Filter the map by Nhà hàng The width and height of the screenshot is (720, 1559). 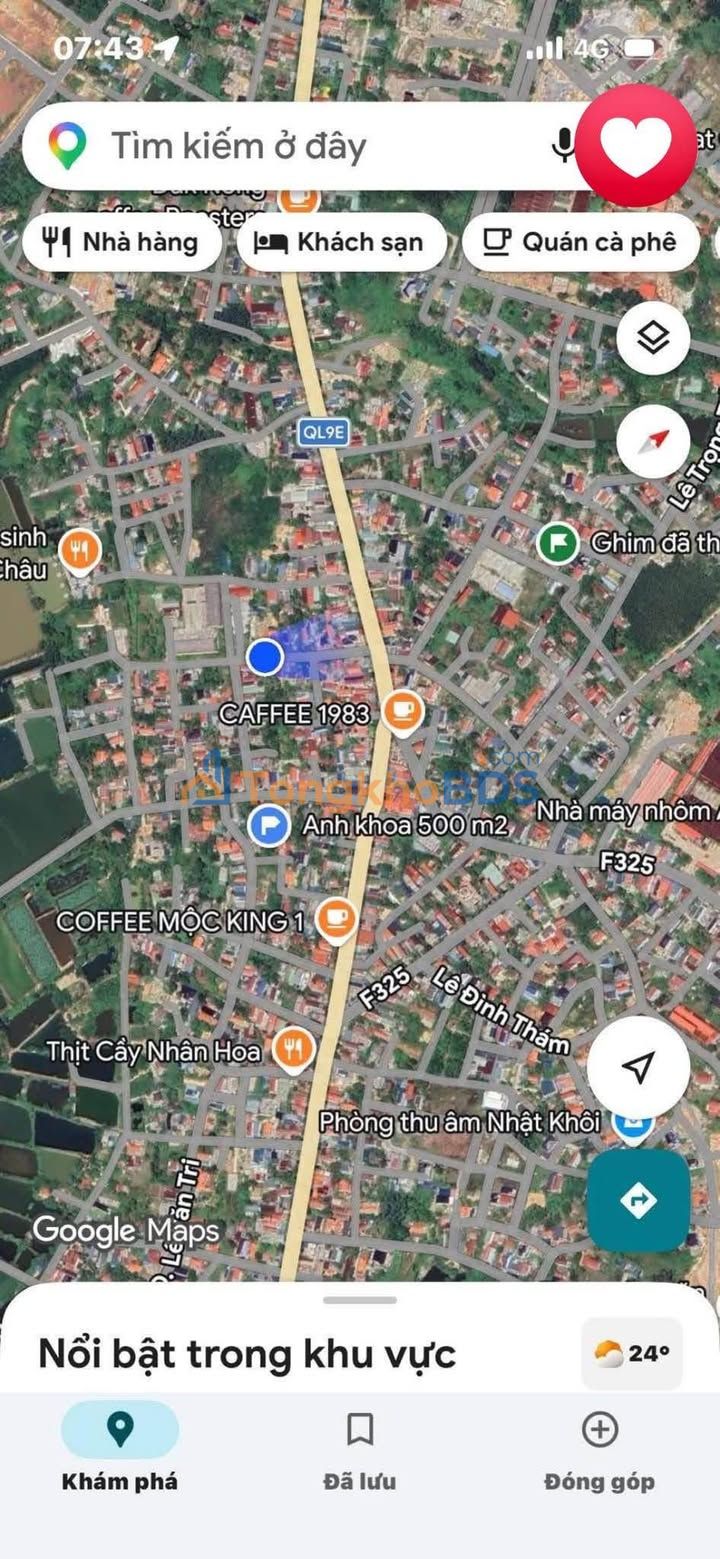[x=121, y=242]
